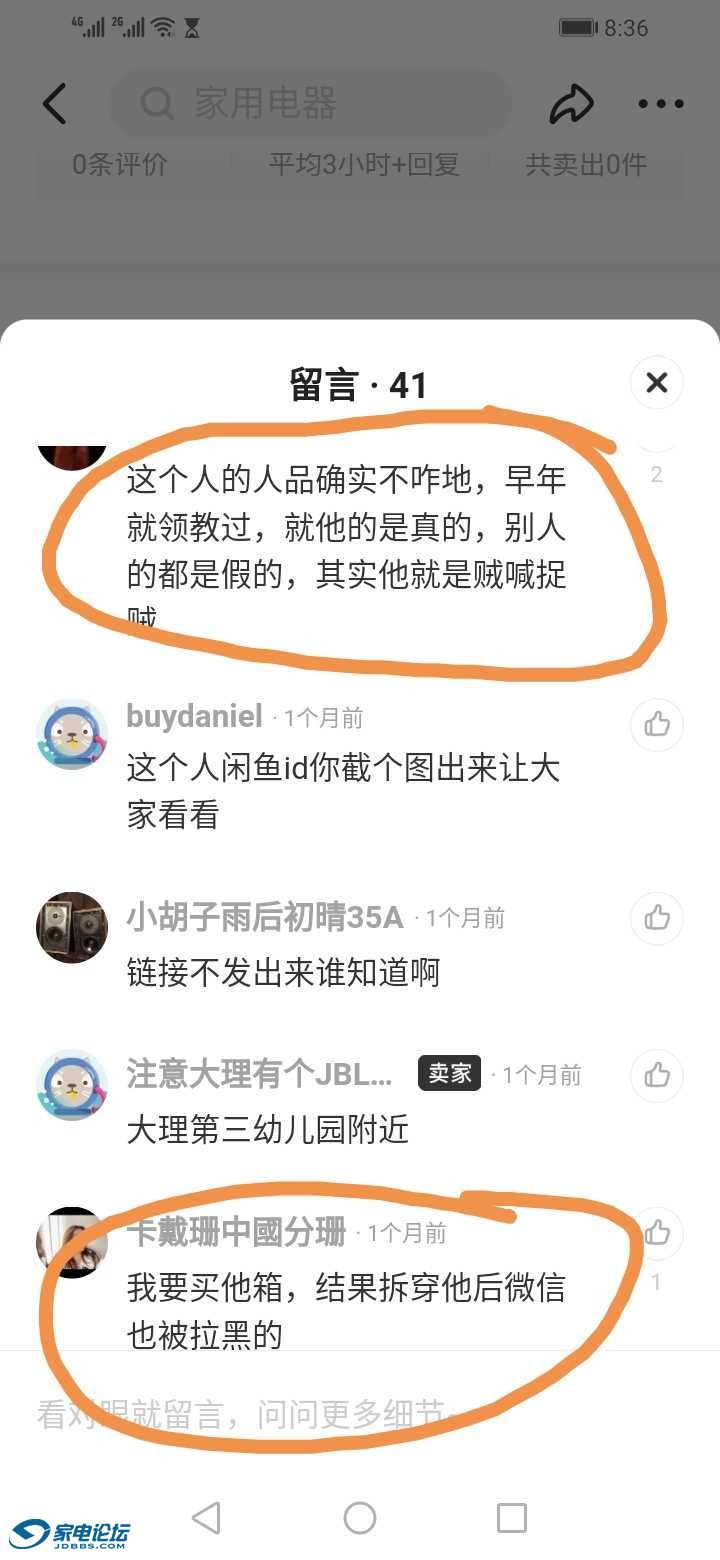This screenshot has height=1560, width=720.
Task: Go back with the top-left arrow
Action: (55, 104)
